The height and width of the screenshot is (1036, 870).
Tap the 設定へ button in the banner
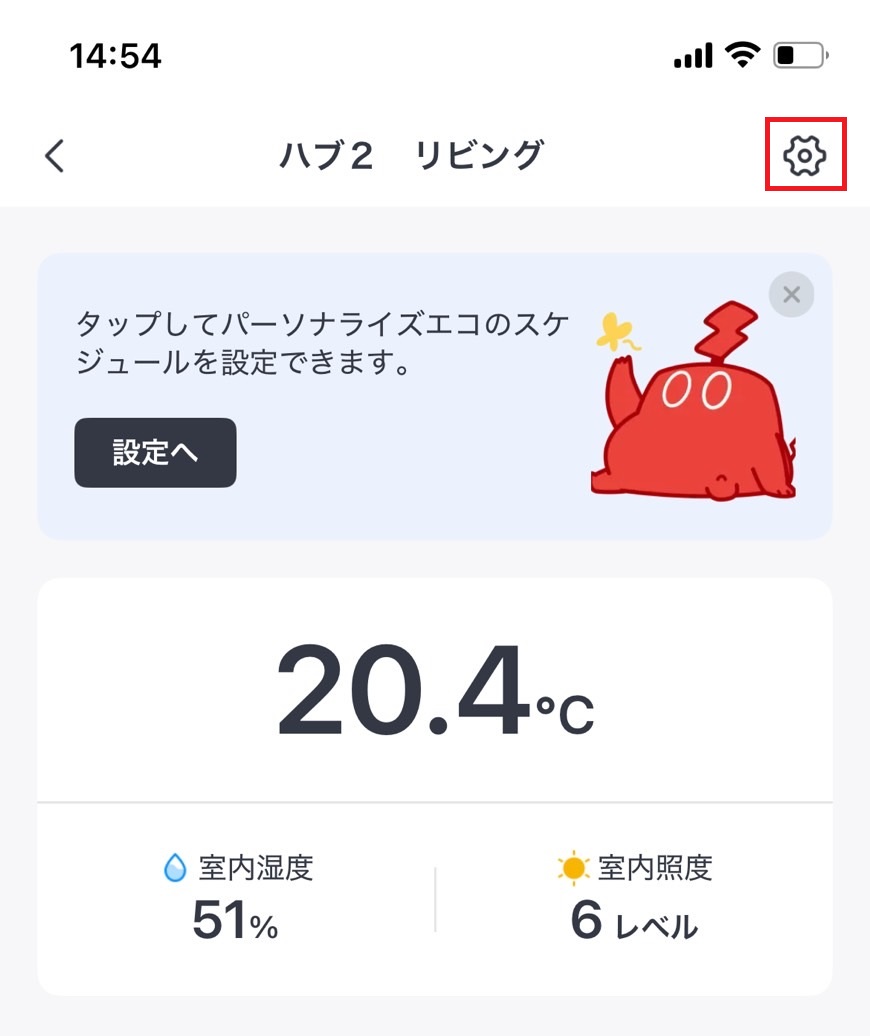pos(155,452)
